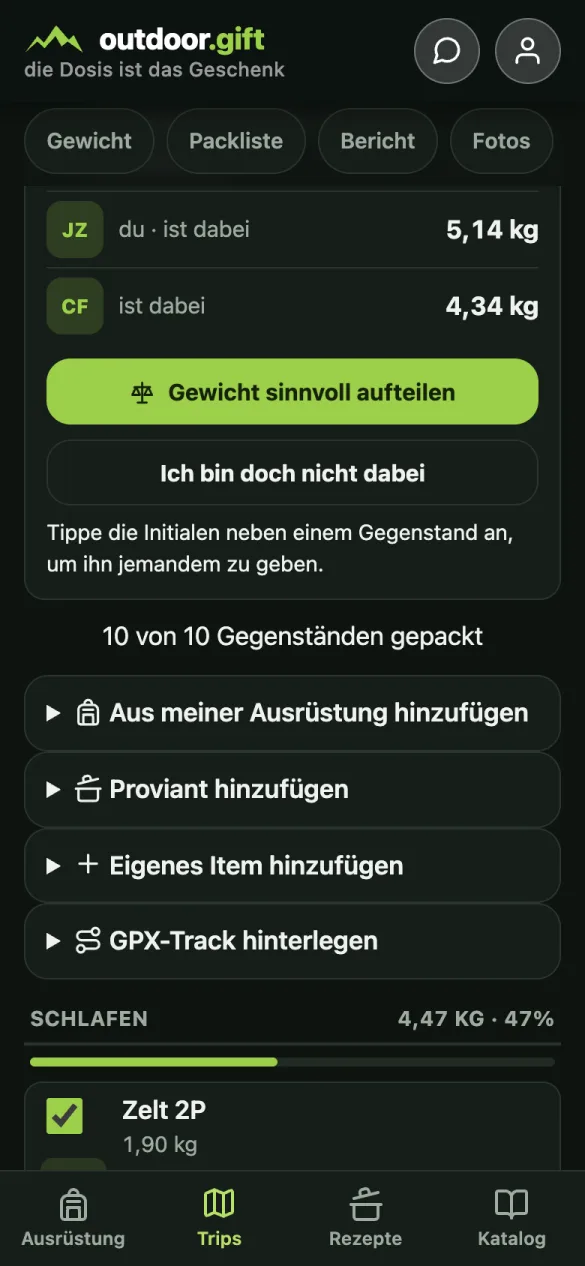Uncheck the Zelt 2P checkbox
The width and height of the screenshot is (585, 1266).
click(x=65, y=1116)
